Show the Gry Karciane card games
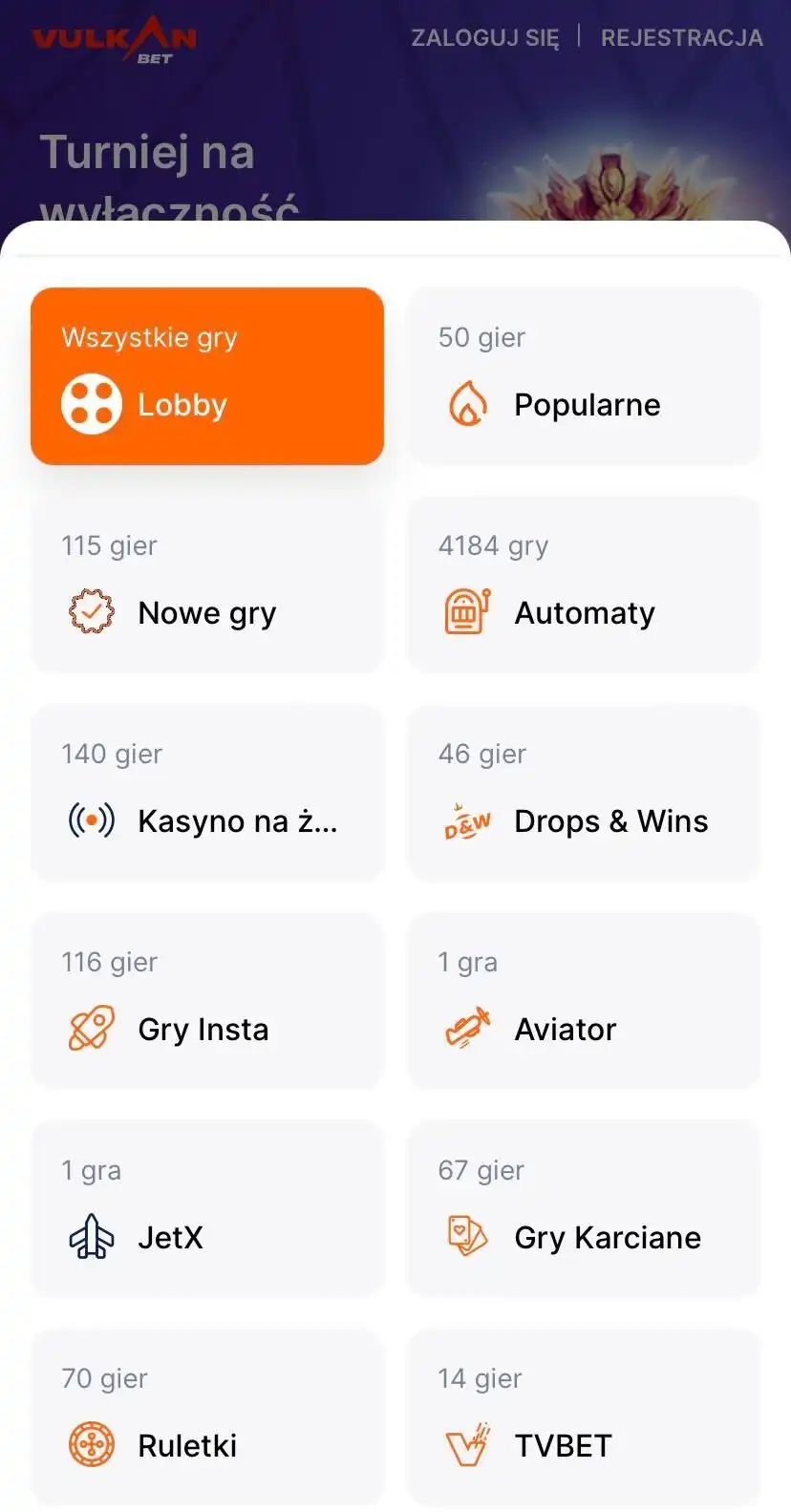791x1512 pixels. point(584,1209)
